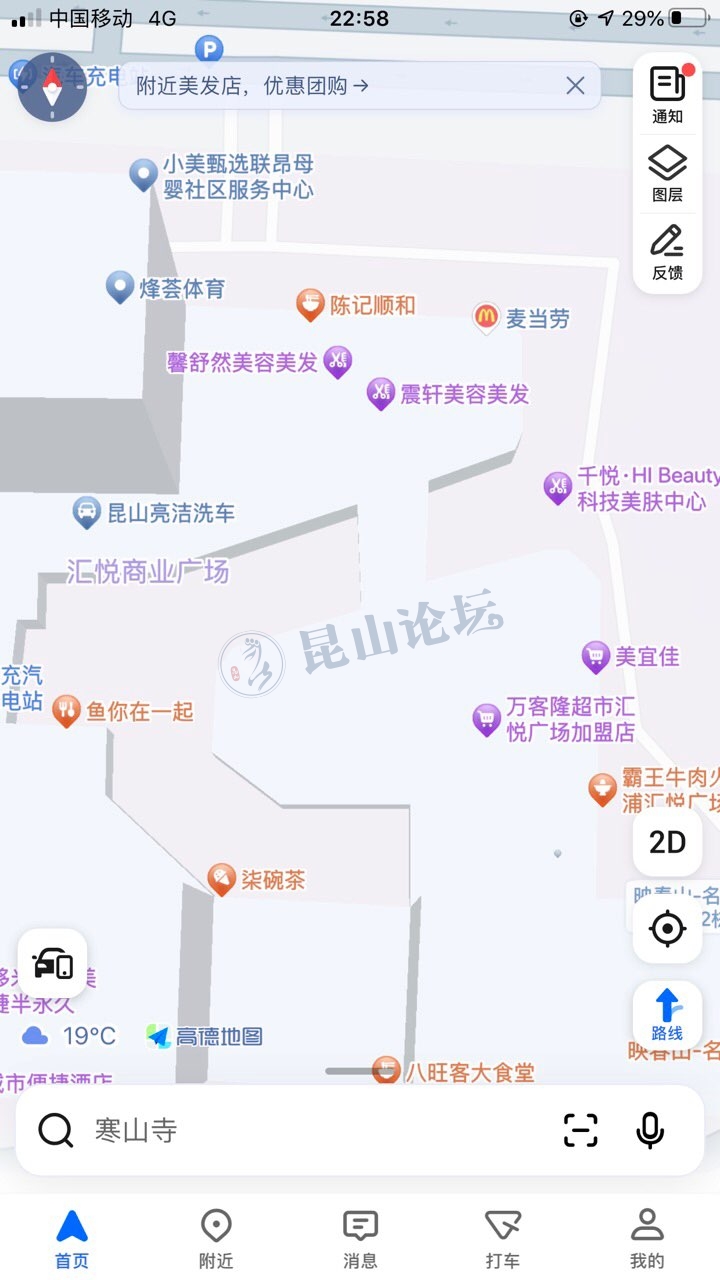This screenshot has width=720, height=1280.
Task: Open the scan icon in search bar
Action: pos(580,1130)
